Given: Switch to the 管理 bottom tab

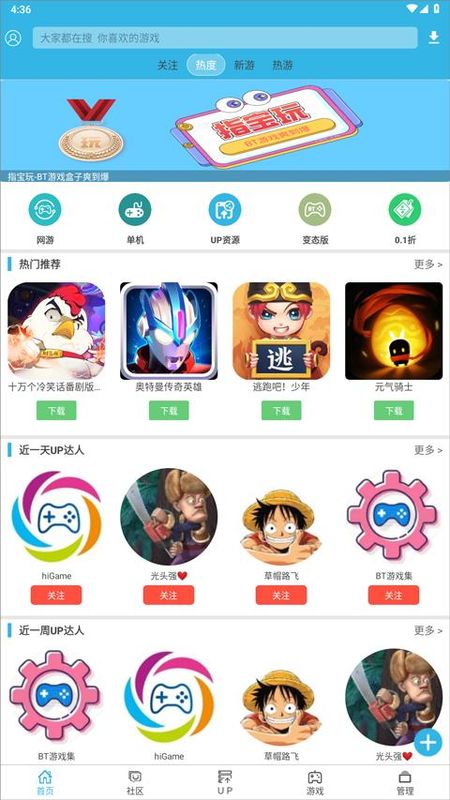Looking at the screenshot, I should [x=405, y=783].
